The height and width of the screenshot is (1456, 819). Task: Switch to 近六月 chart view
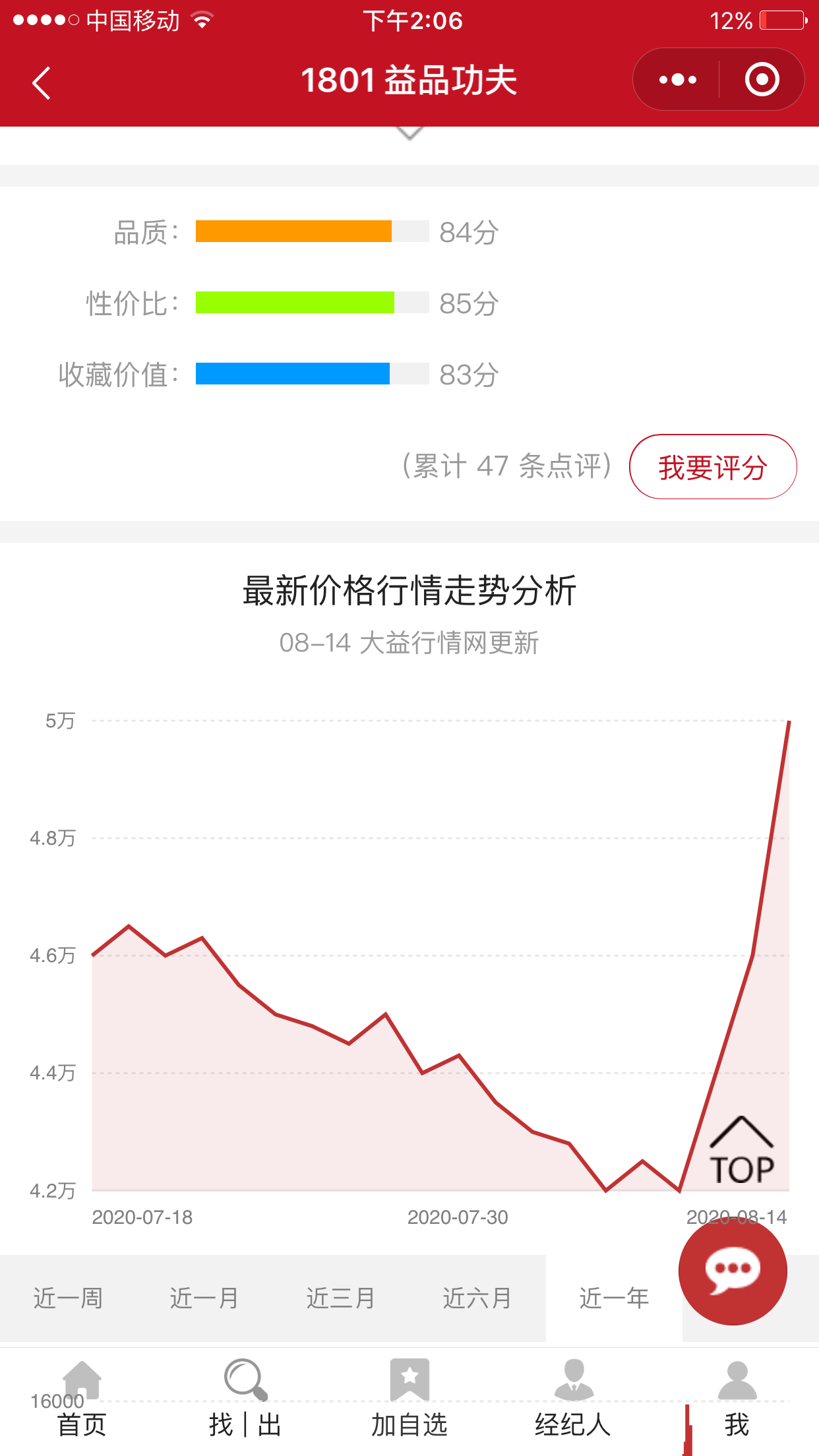[477, 1298]
